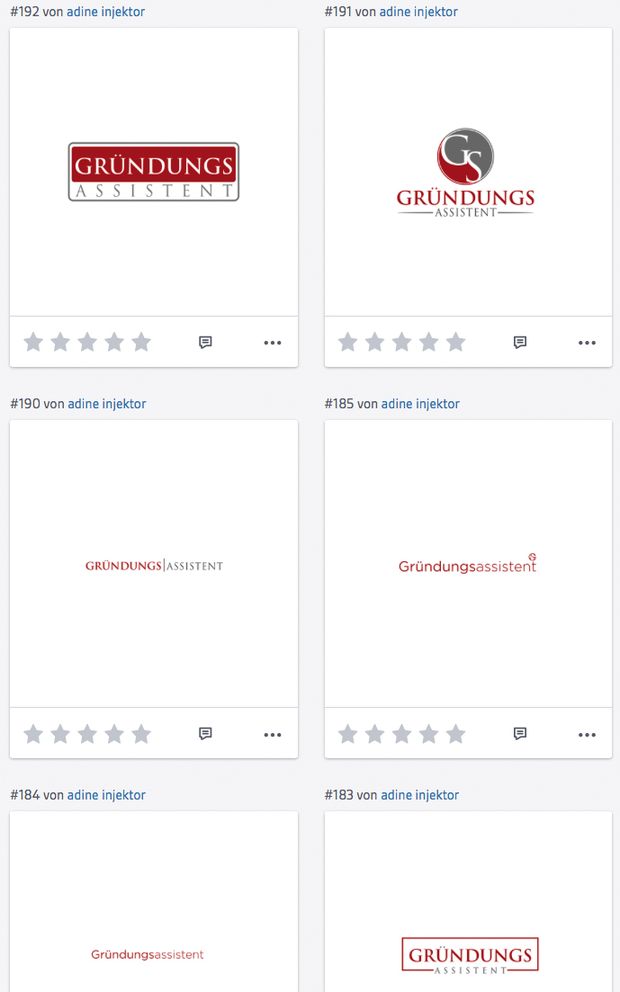Image resolution: width=620 pixels, height=992 pixels.
Task: Give design #185 four stars
Action: coord(428,734)
